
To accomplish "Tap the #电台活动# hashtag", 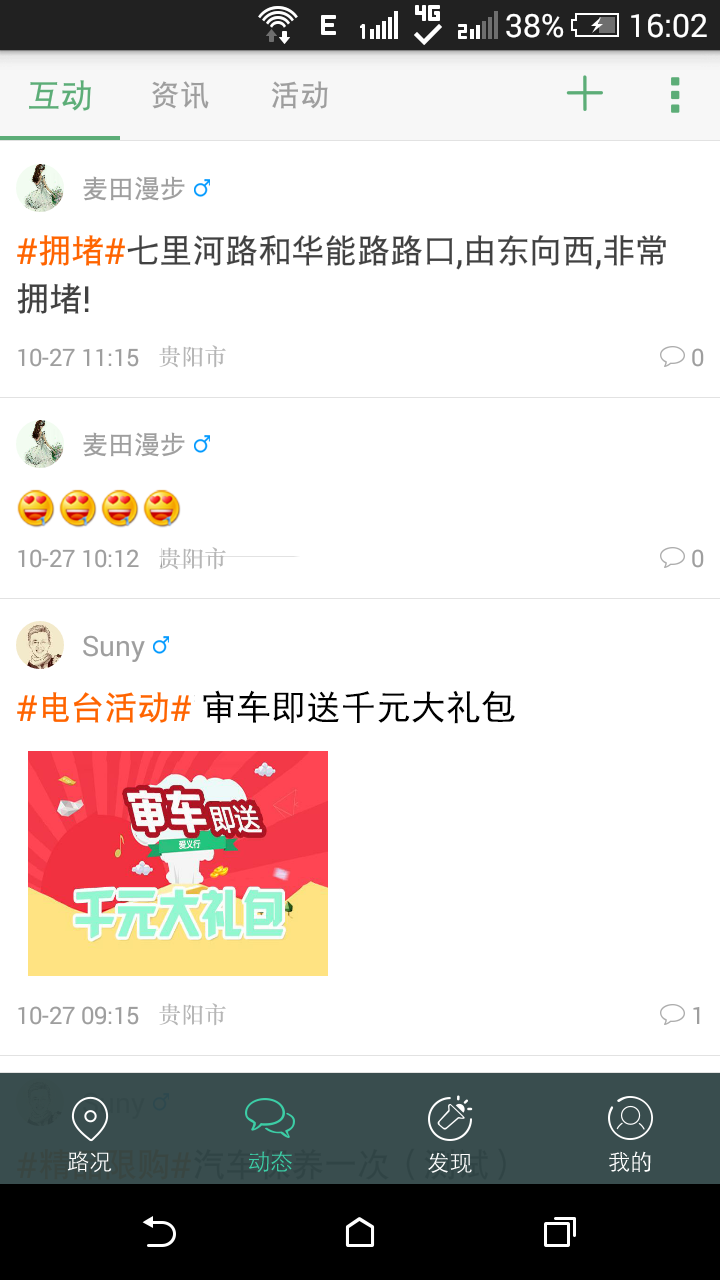I will tap(104, 709).
